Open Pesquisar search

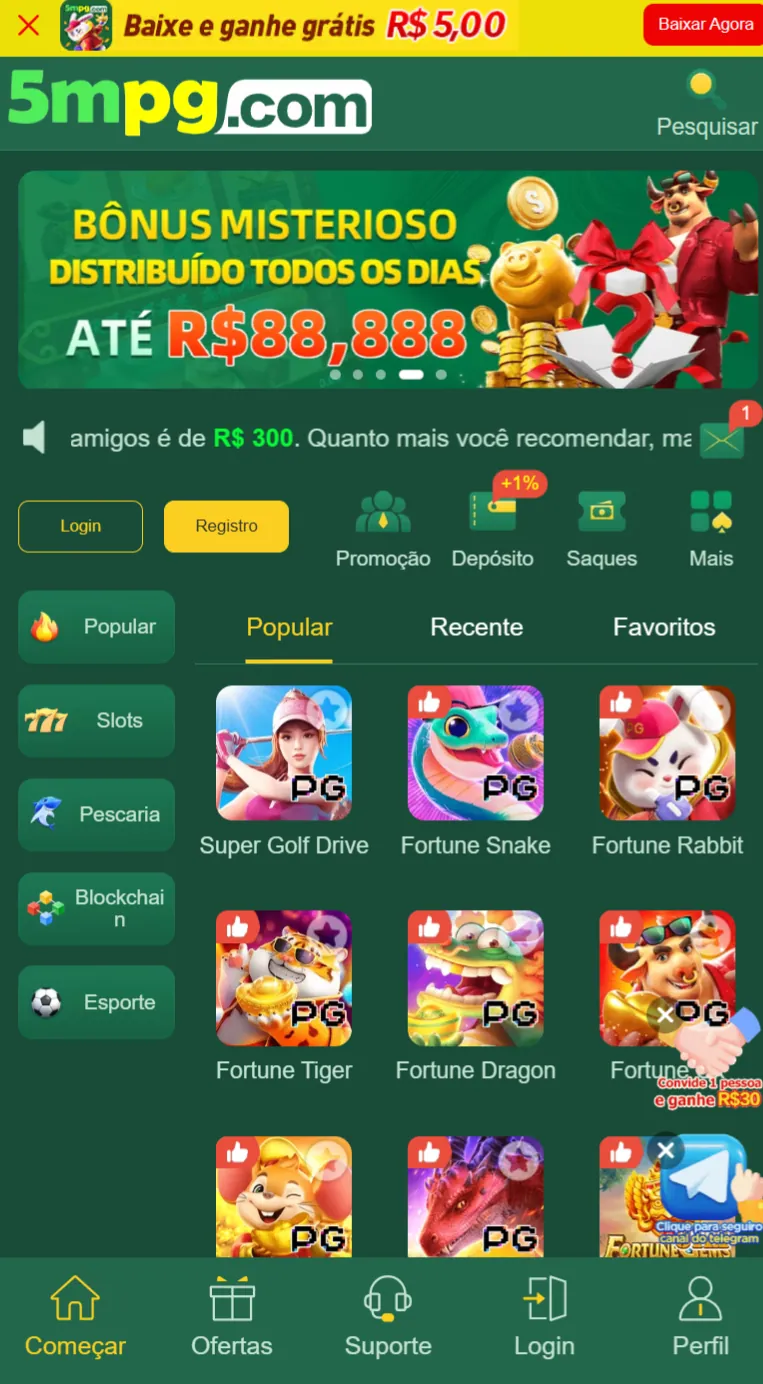[706, 104]
